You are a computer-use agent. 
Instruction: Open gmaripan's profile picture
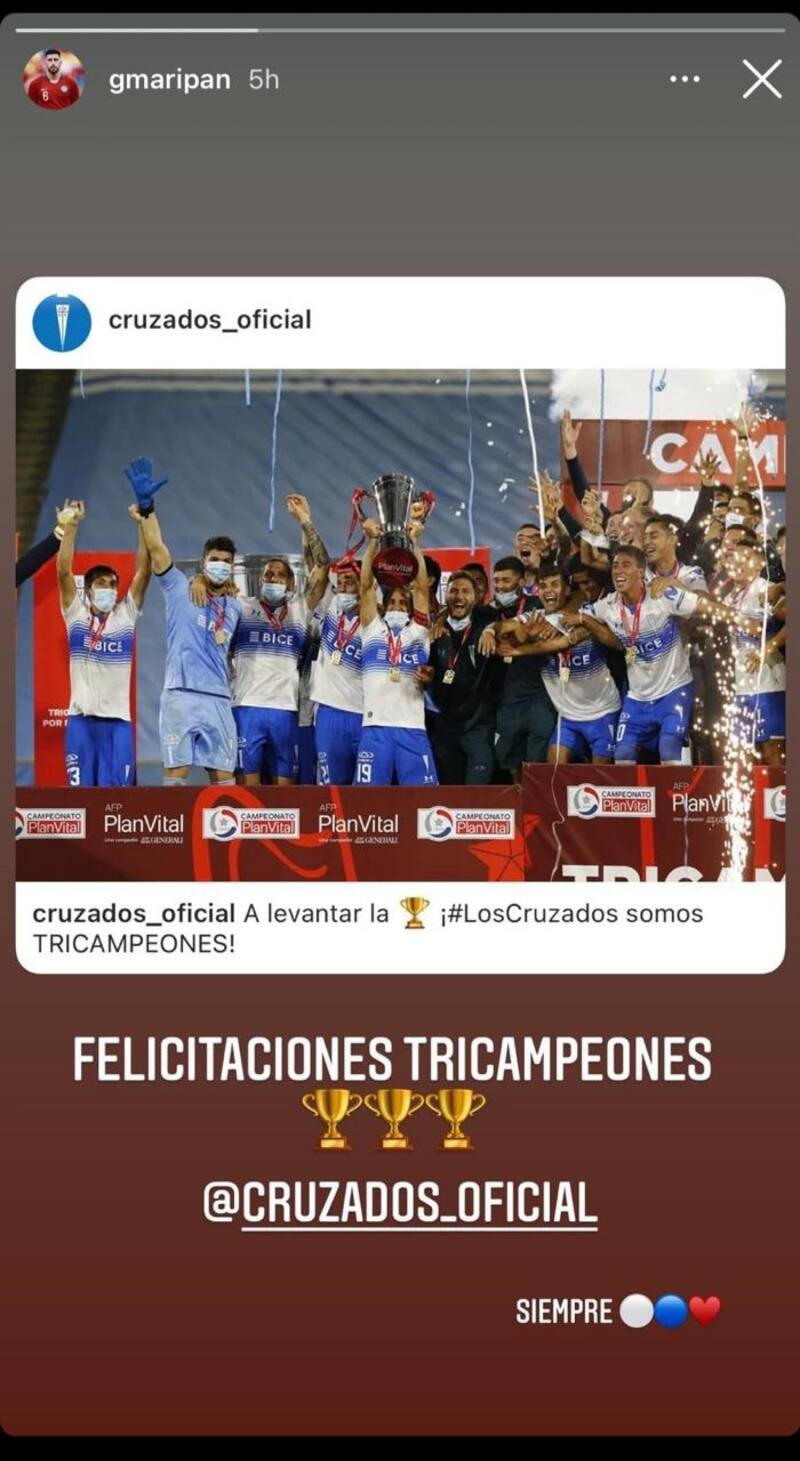53,79
